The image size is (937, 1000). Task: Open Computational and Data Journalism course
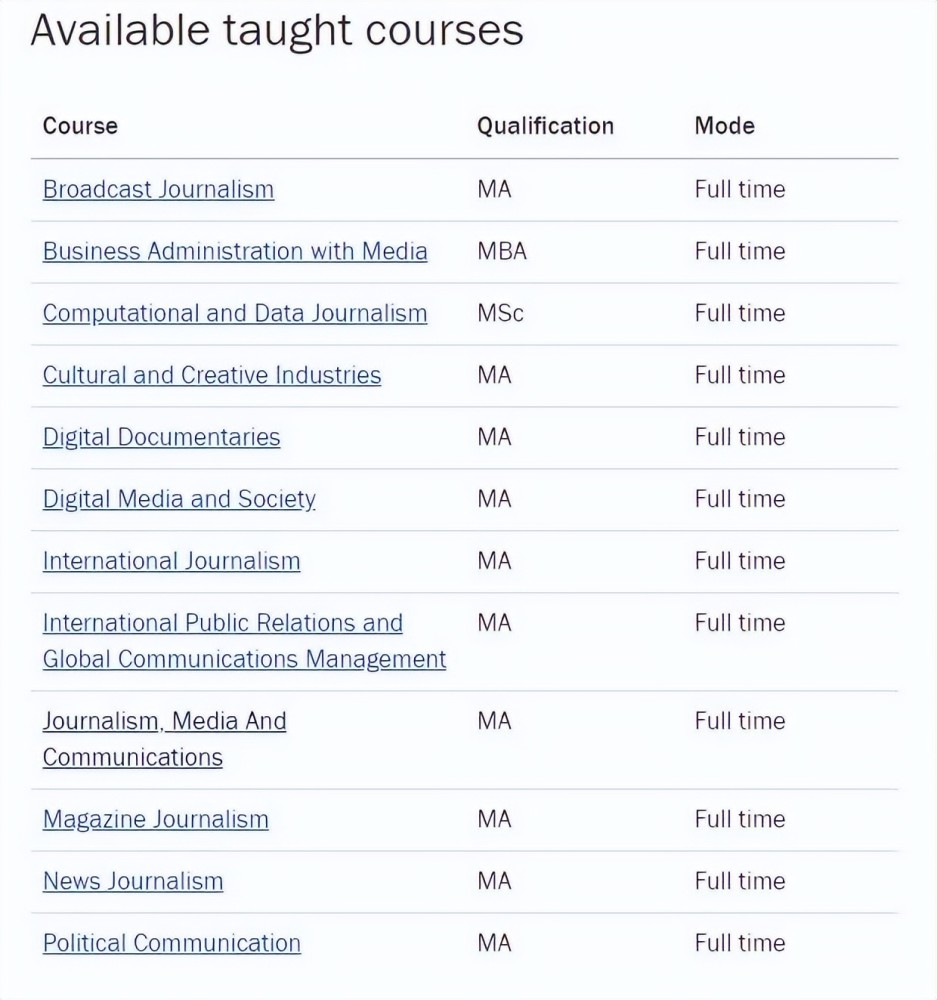click(x=235, y=314)
